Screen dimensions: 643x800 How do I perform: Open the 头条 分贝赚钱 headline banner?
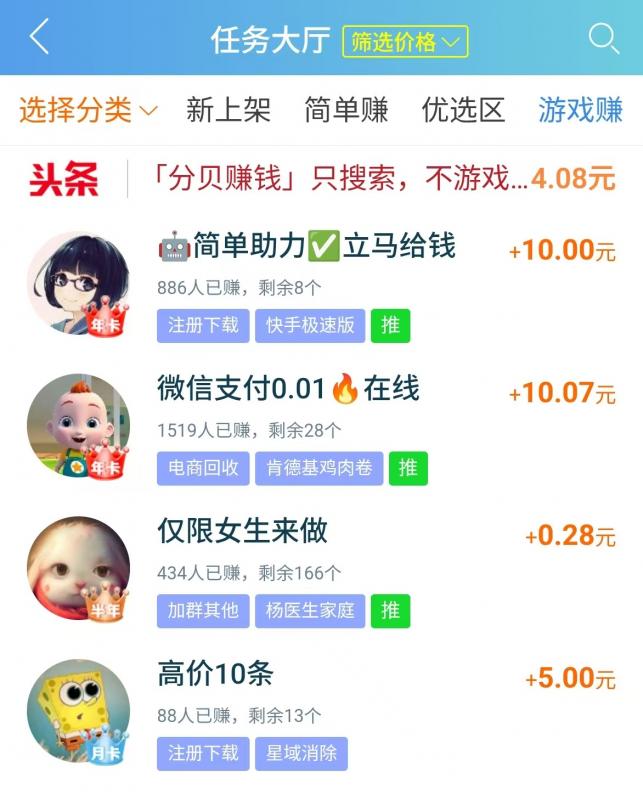point(340,180)
